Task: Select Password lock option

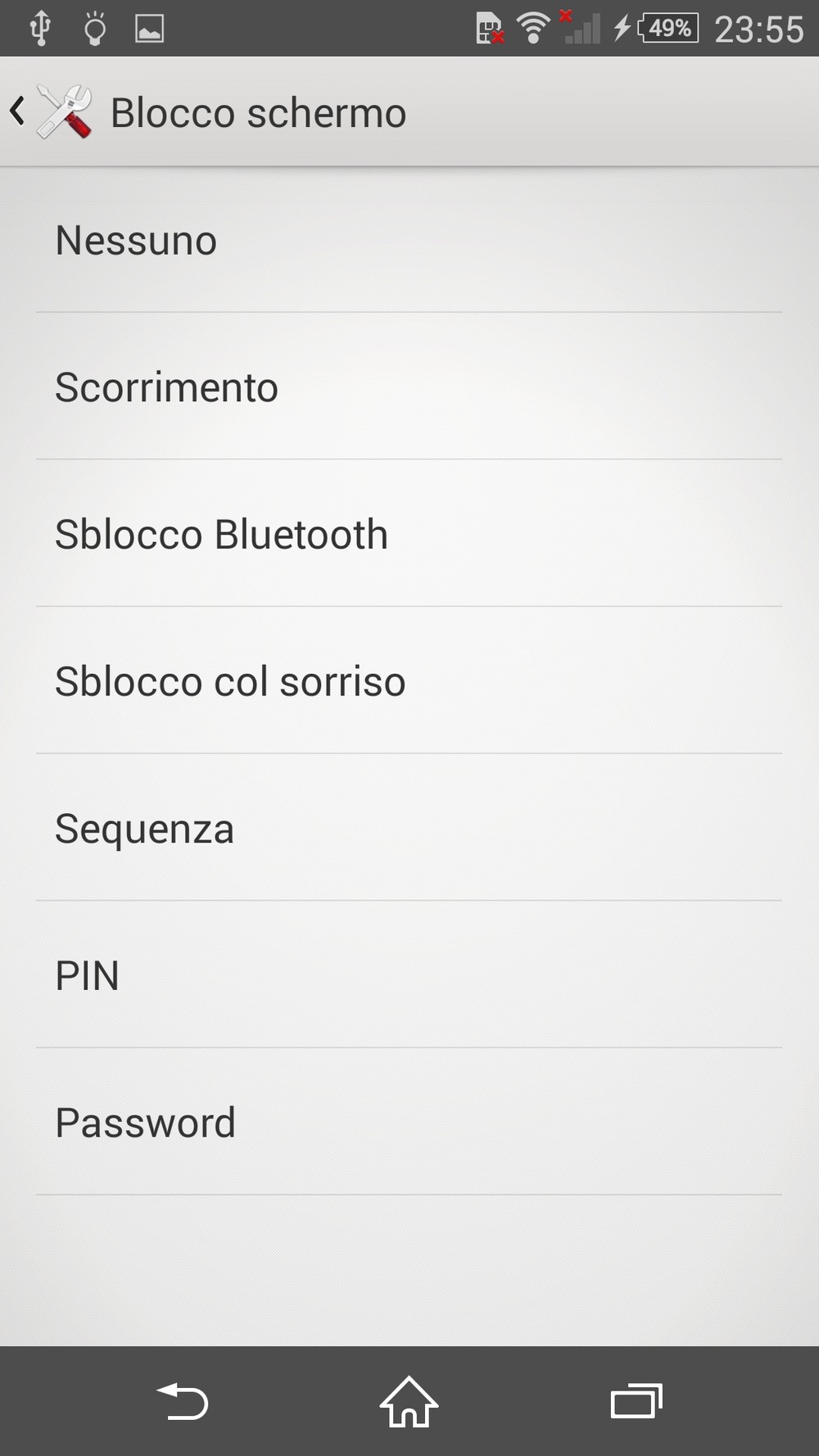Action: [x=409, y=1122]
